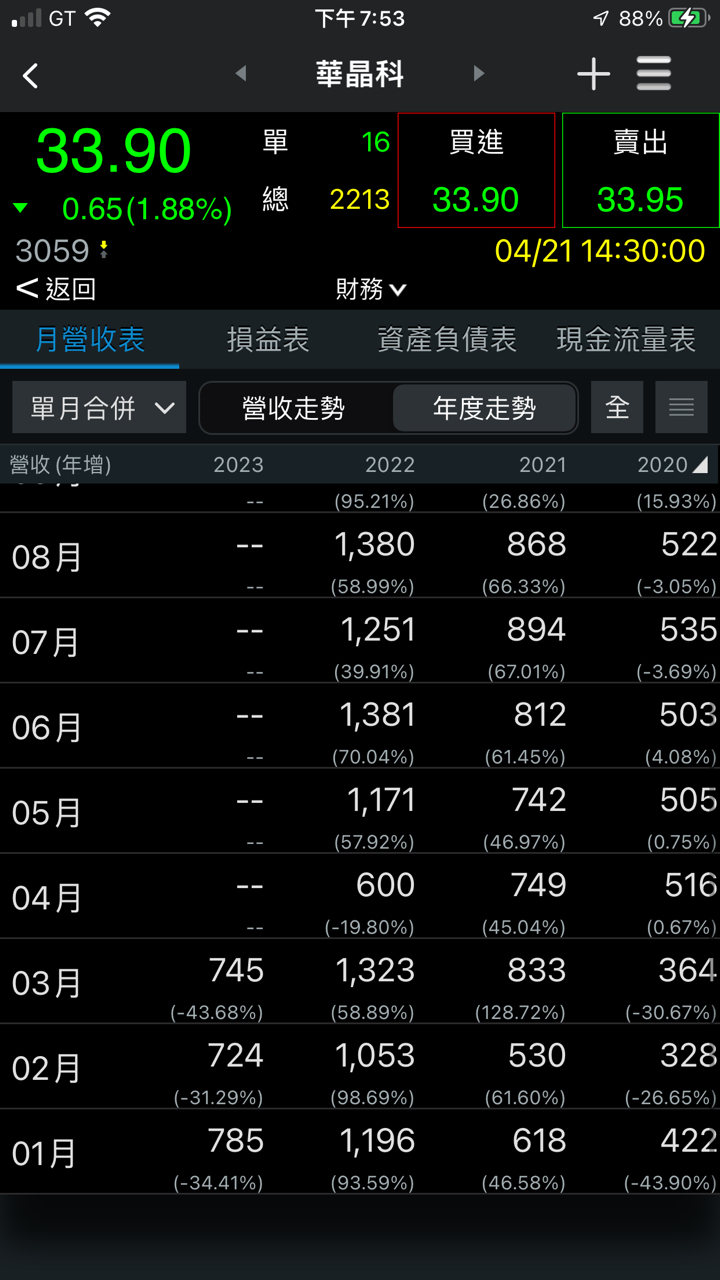The width and height of the screenshot is (720, 1280).
Task: Select 營收走勢 view
Action: (x=294, y=408)
